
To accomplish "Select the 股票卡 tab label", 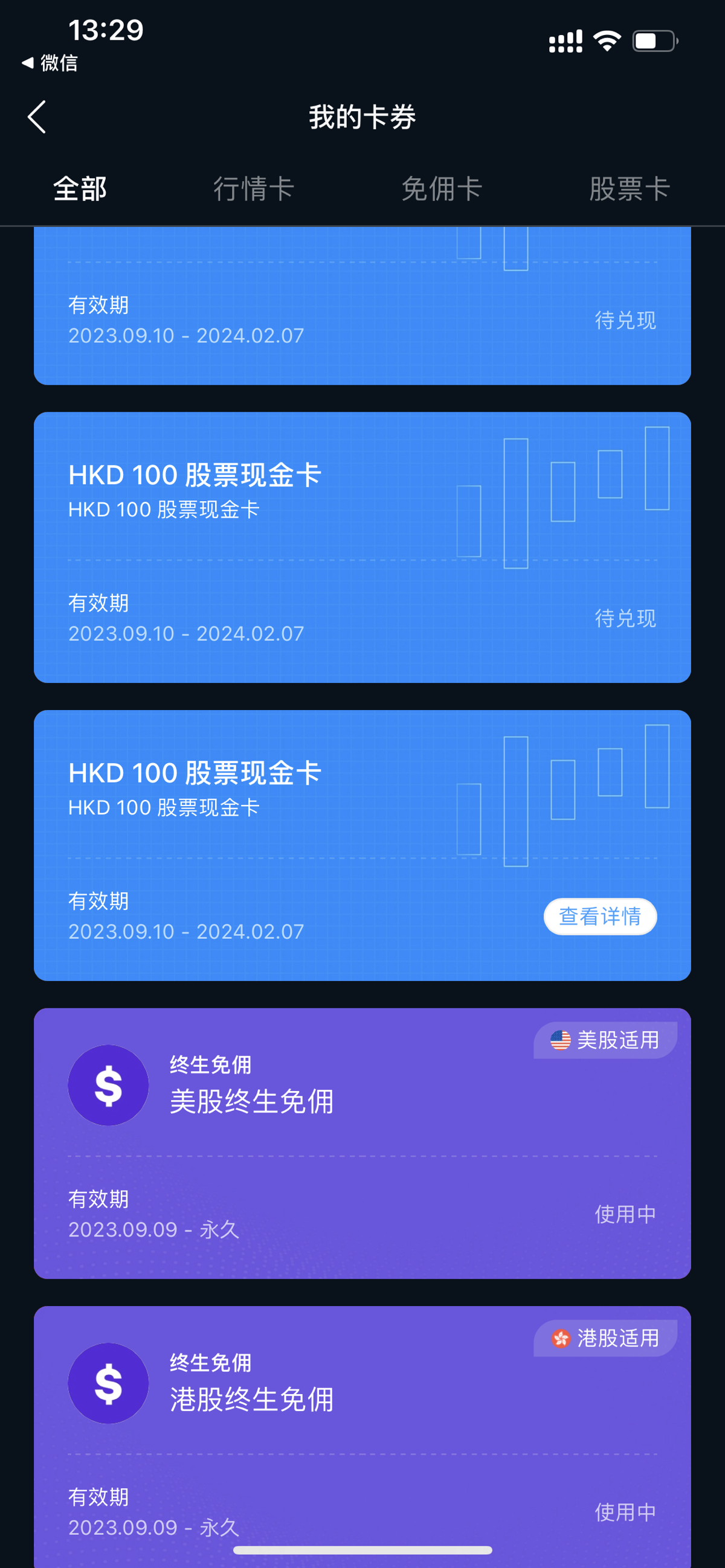I will [629, 189].
